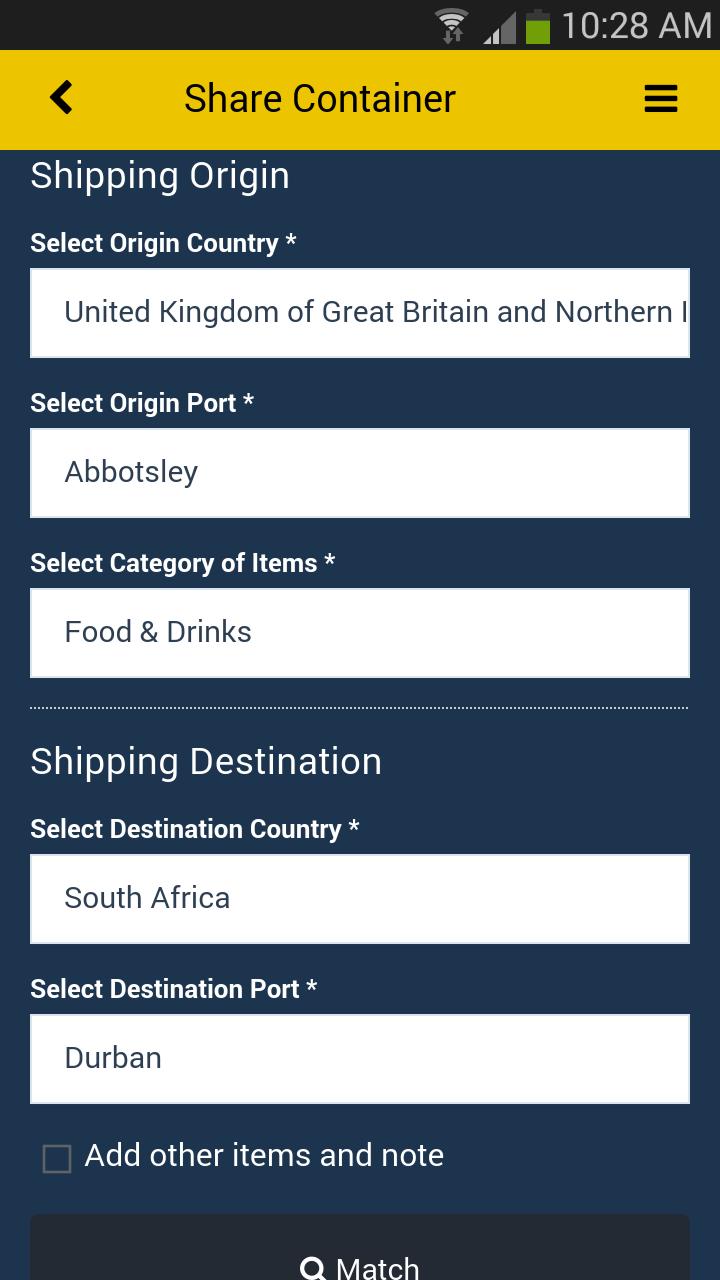This screenshot has width=720, height=1280.
Task: Tap the Share Container title
Action: coord(318,98)
